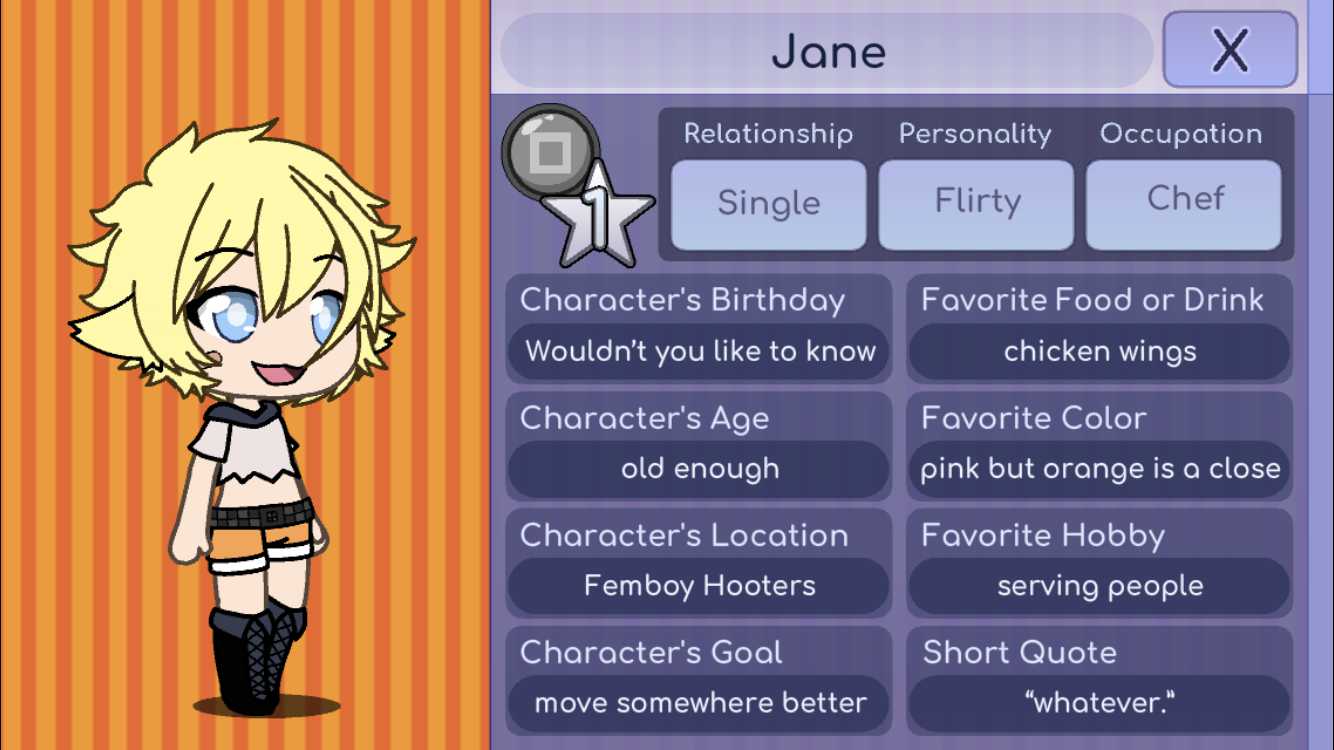Edit the Character's Birthday field
The height and width of the screenshot is (750, 1334).
point(699,352)
